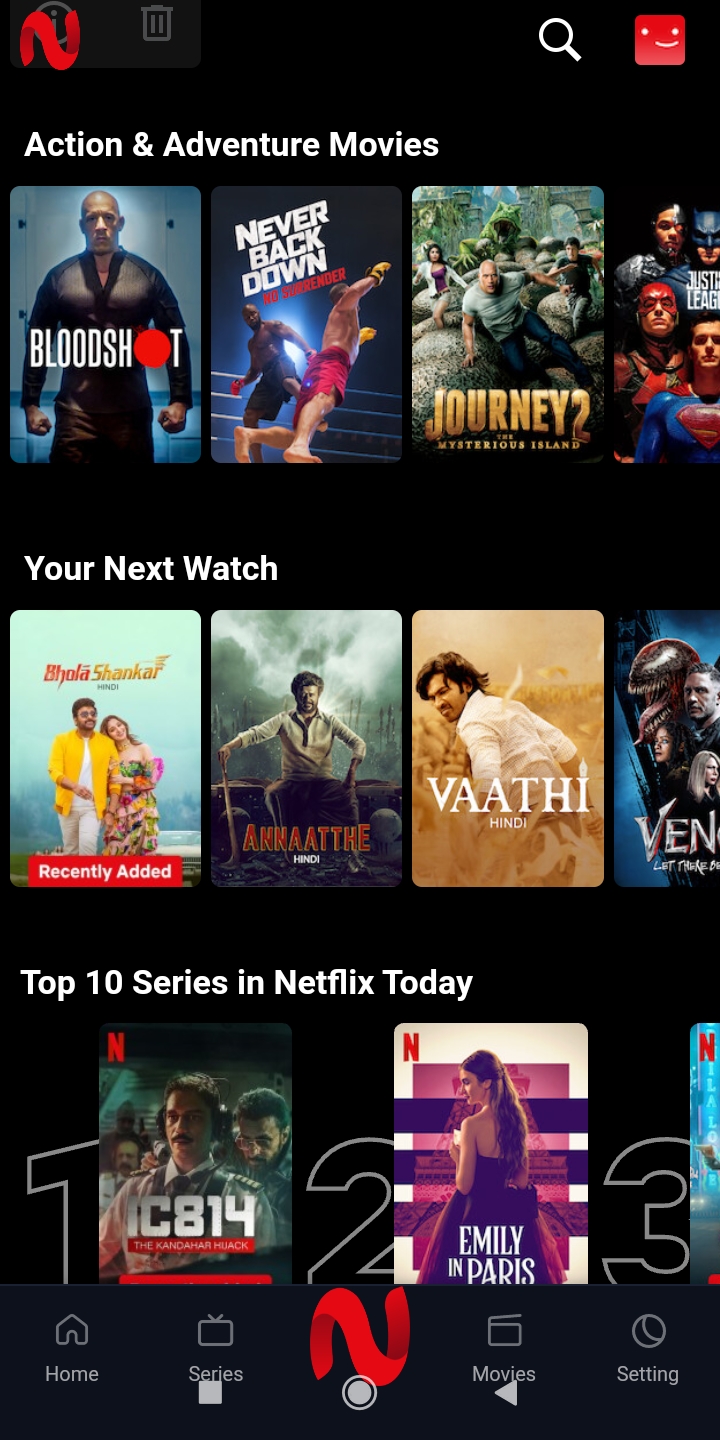720x1440 pixels.
Task: Switch to the Movies tab
Action: 504,1350
